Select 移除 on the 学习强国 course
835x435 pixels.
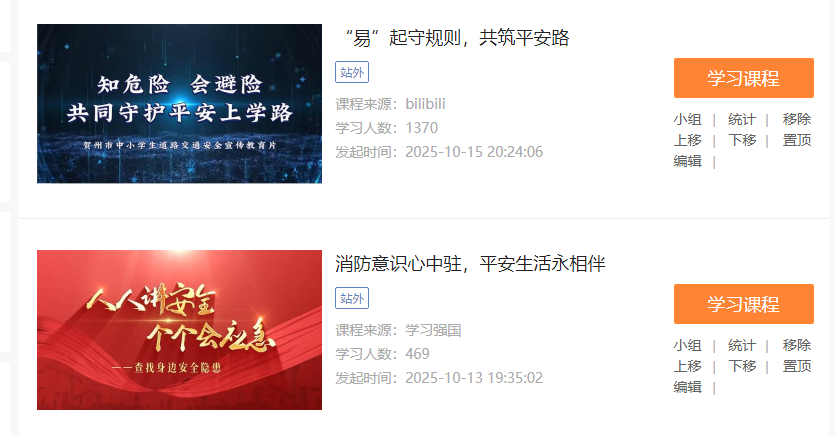(796, 345)
